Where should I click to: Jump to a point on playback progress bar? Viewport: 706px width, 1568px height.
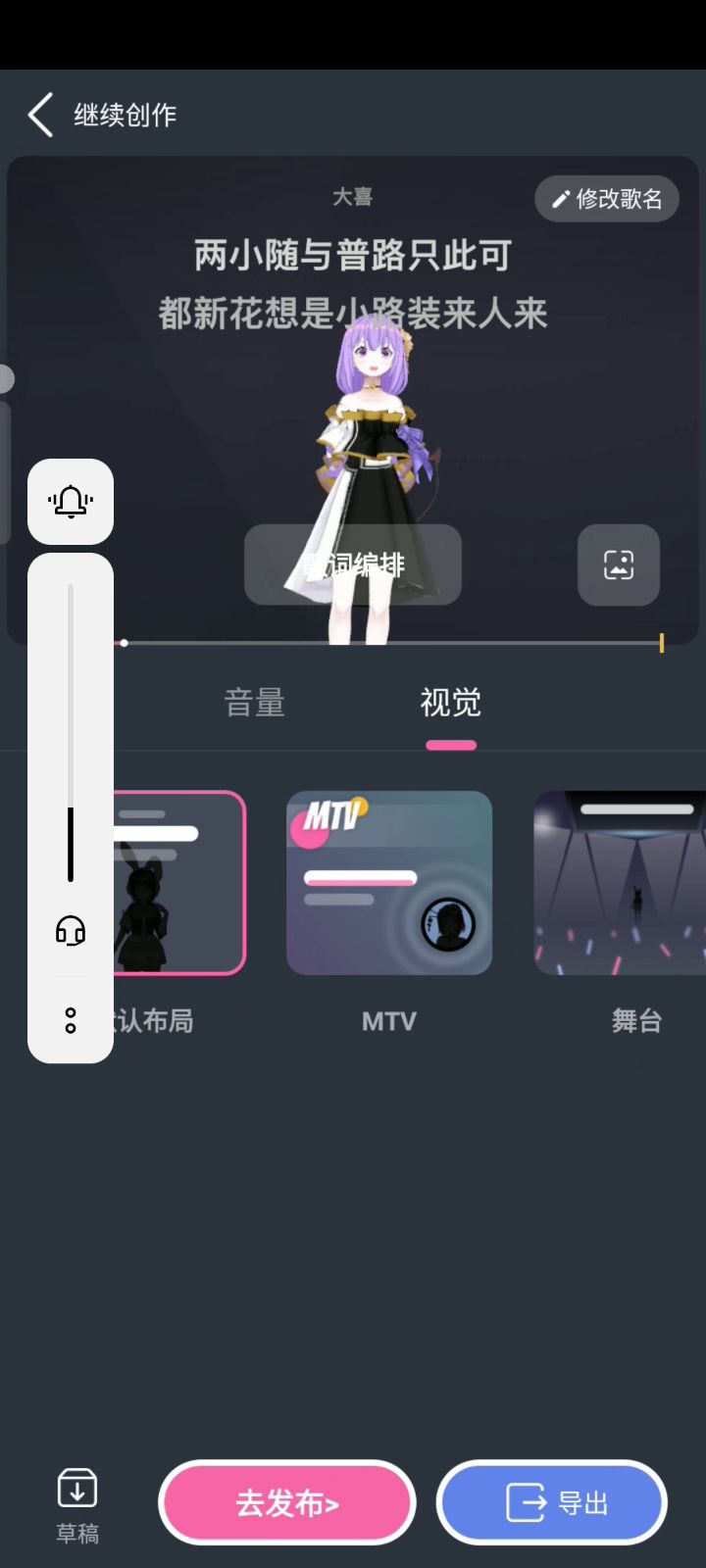point(392,643)
